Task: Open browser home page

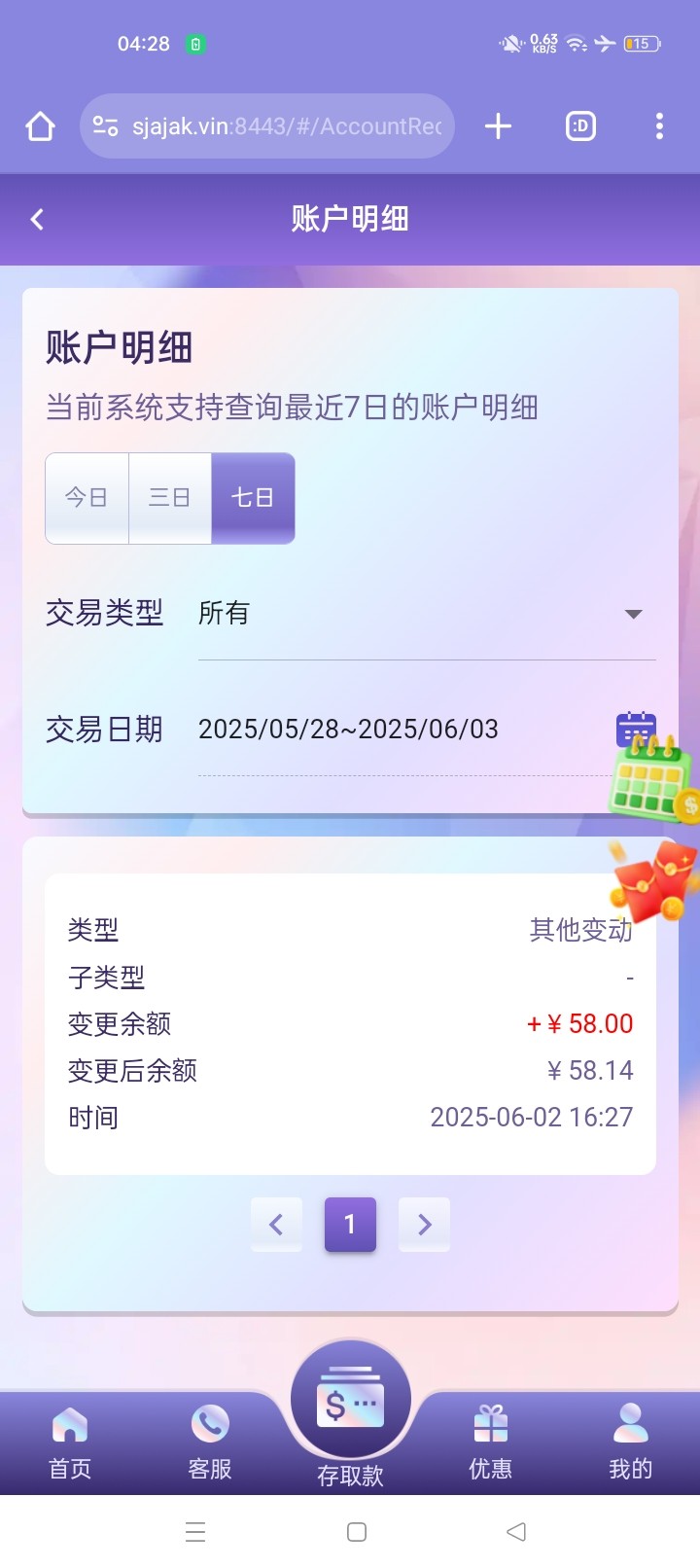Action: 40,126
